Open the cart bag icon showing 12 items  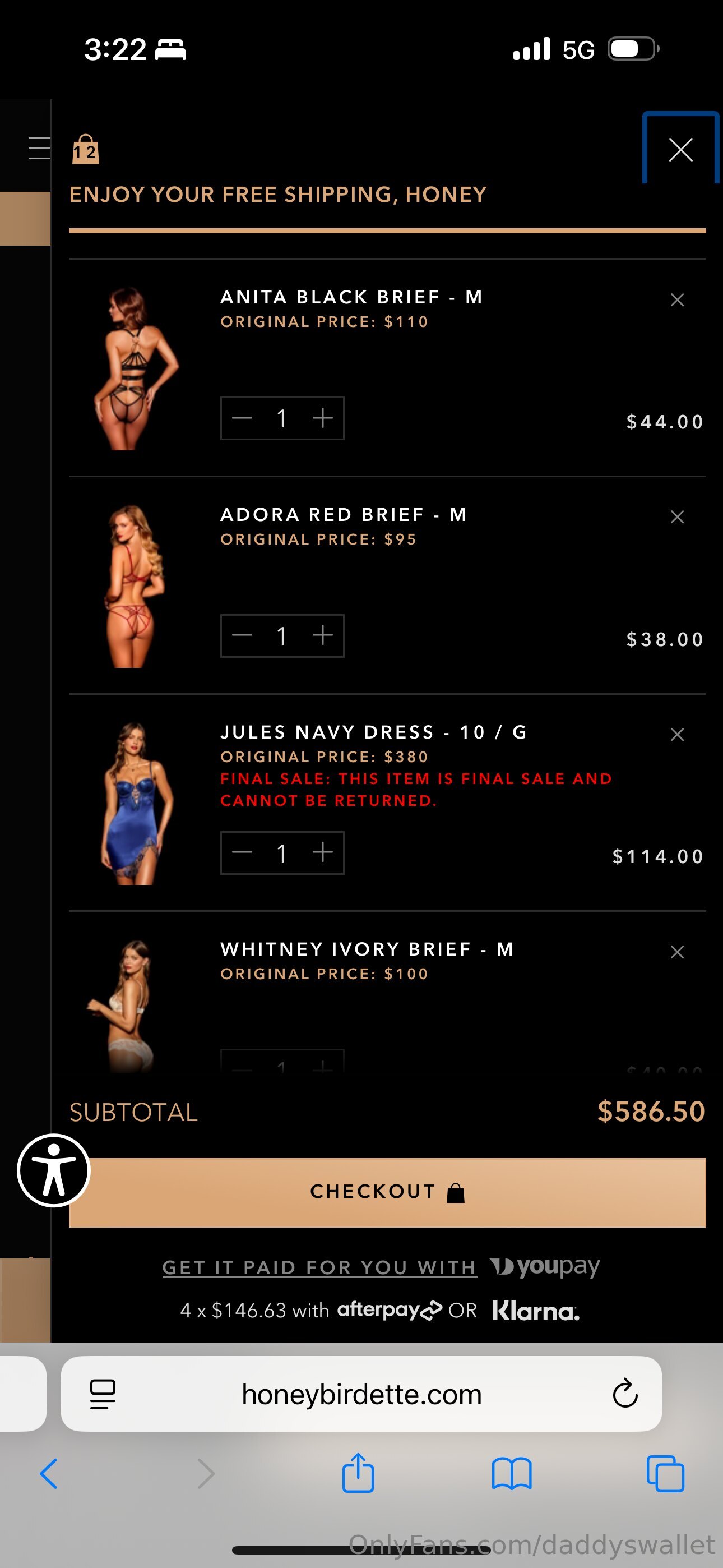pos(85,150)
